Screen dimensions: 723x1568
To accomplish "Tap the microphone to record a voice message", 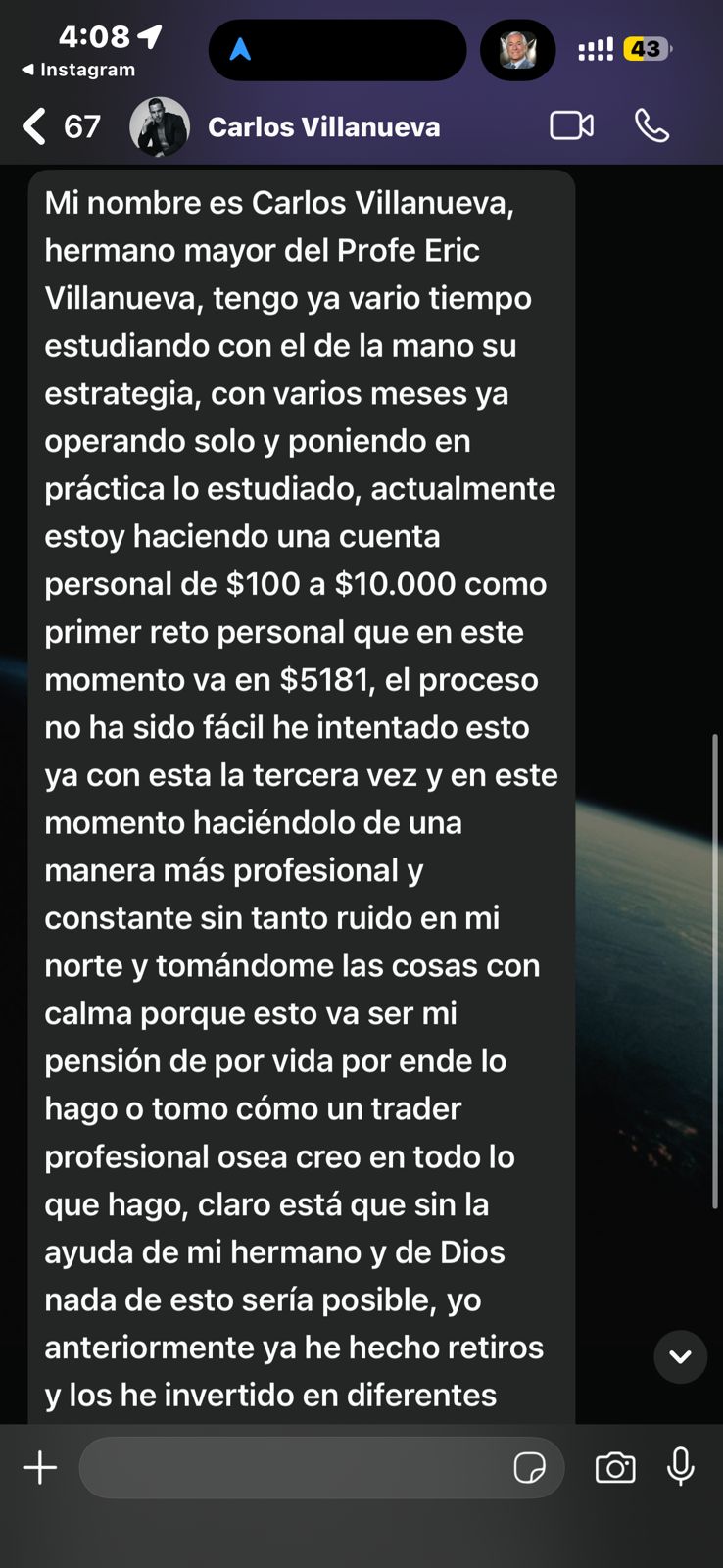I will pyautogui.click(x=681, y=1467).
